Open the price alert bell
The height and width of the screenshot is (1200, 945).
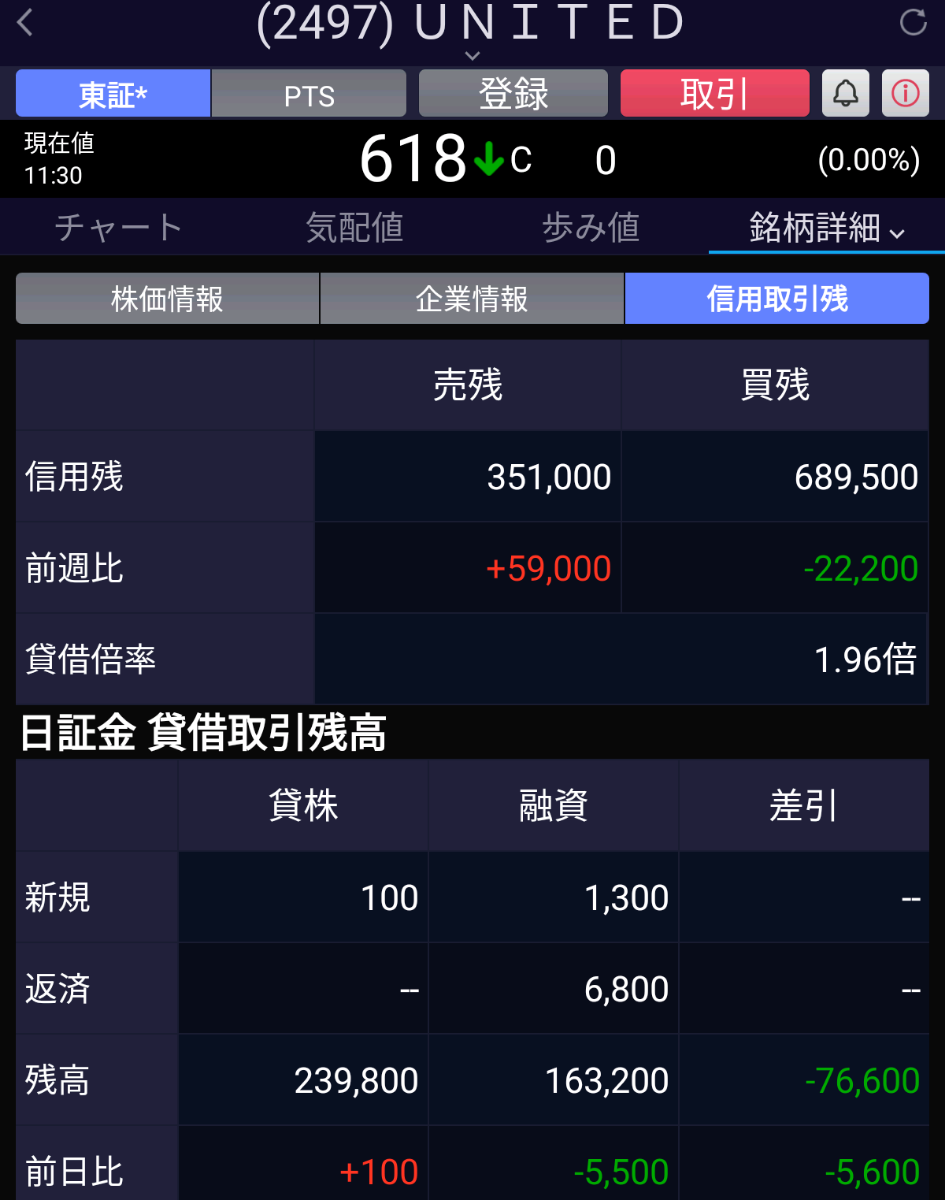[x=846, y=94]
